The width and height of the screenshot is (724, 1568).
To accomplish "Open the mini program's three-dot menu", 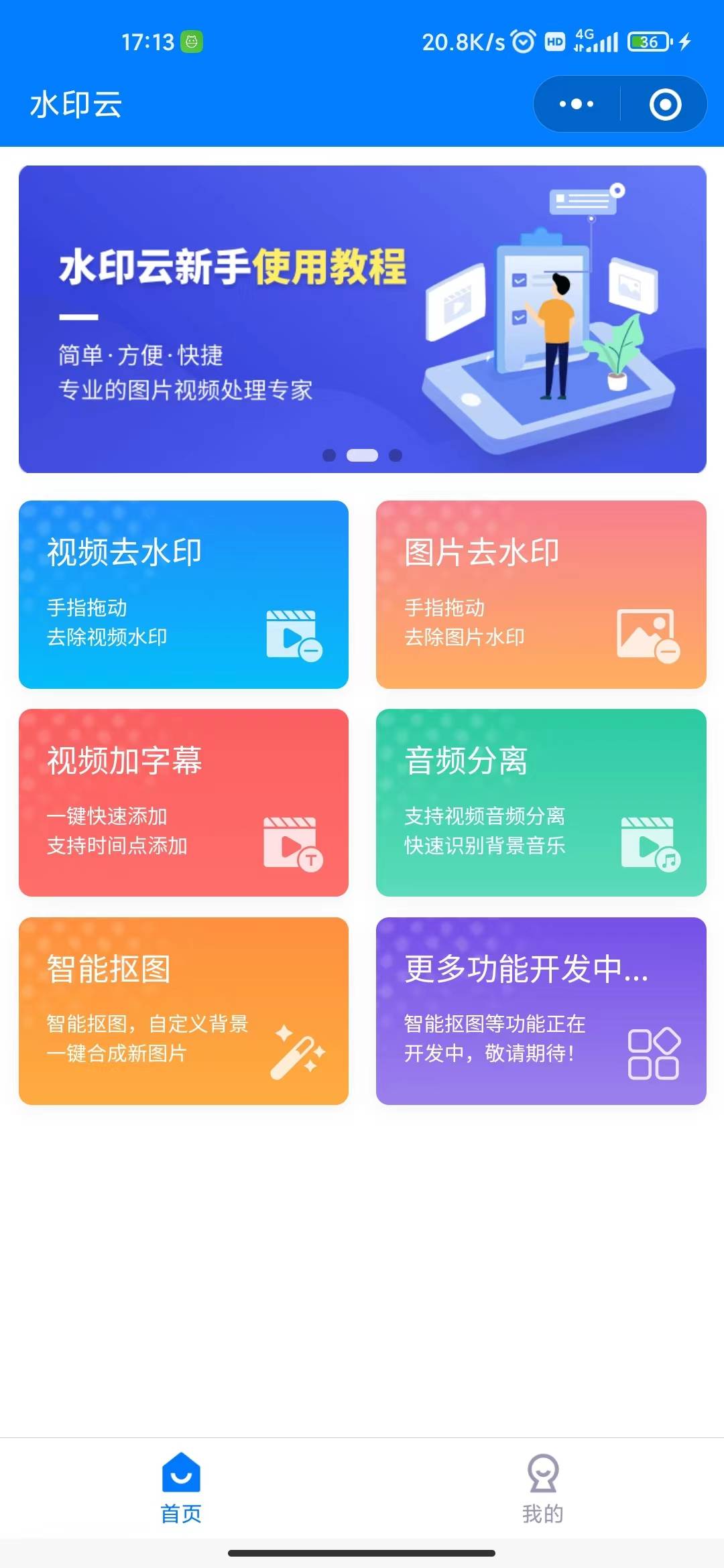I will 577,104.
